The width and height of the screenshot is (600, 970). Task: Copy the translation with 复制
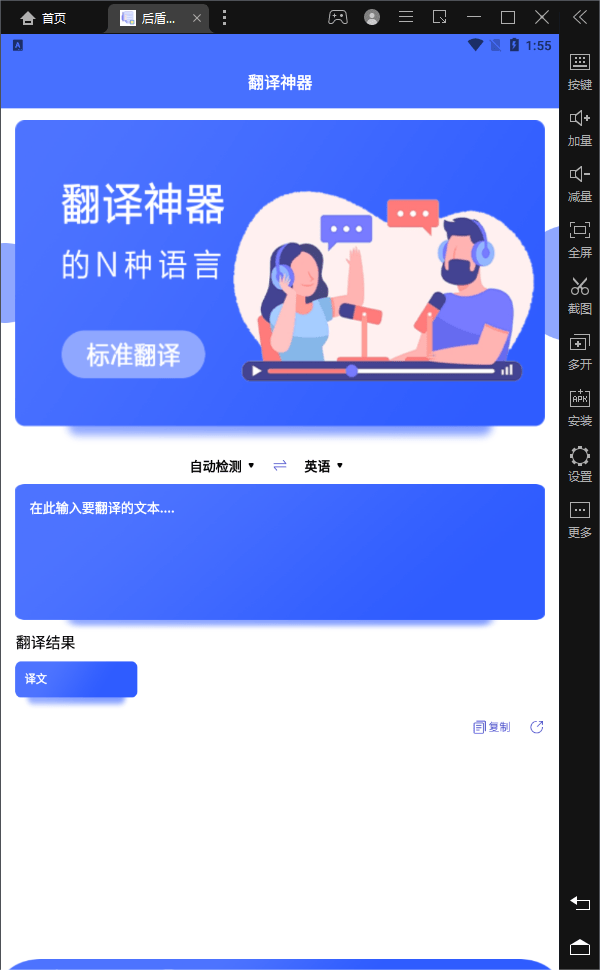492,727
